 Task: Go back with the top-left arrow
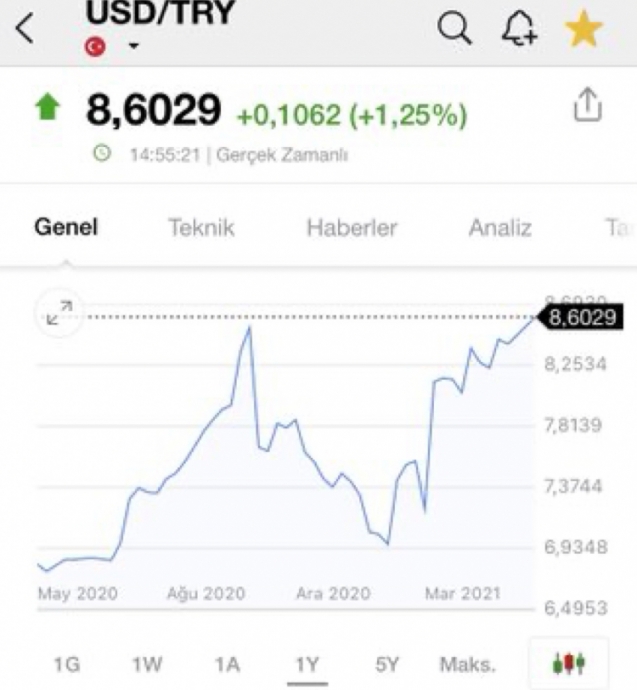(25, 30)
